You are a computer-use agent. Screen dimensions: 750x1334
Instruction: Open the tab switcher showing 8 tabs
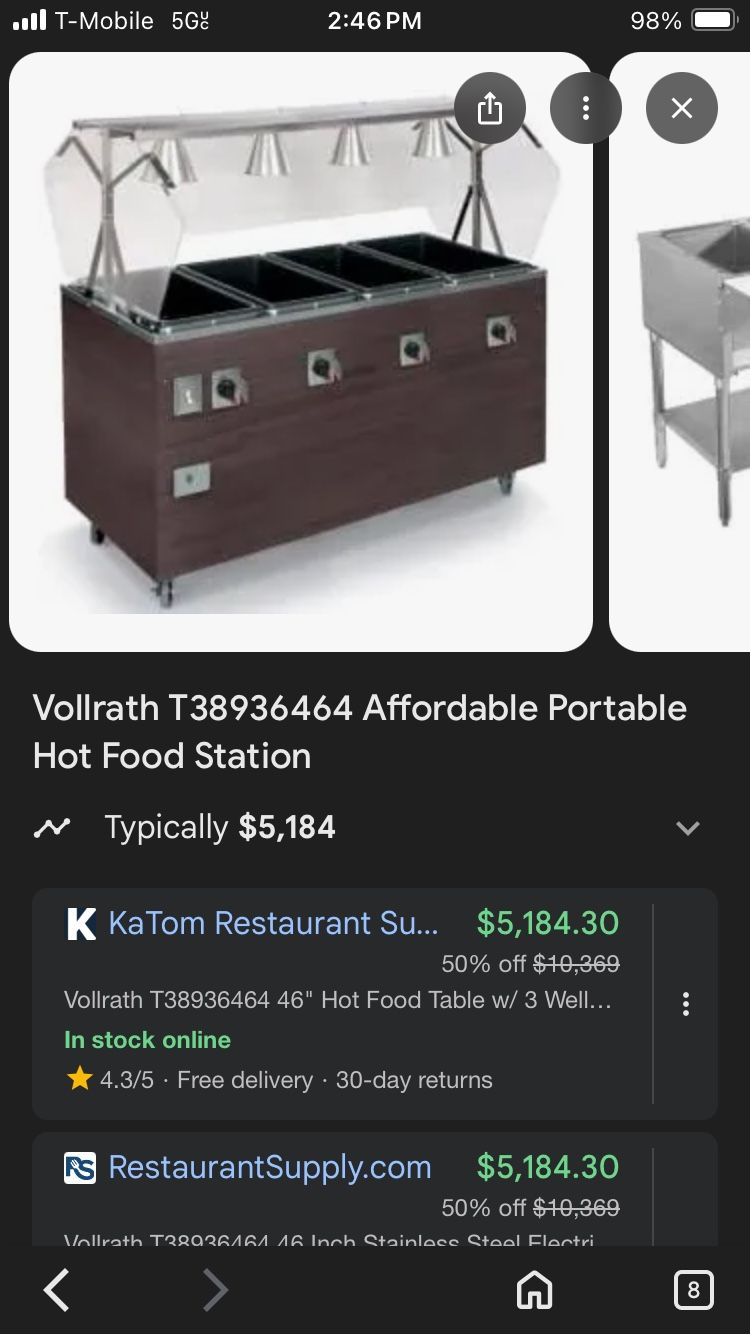(x=693, y=1290)
